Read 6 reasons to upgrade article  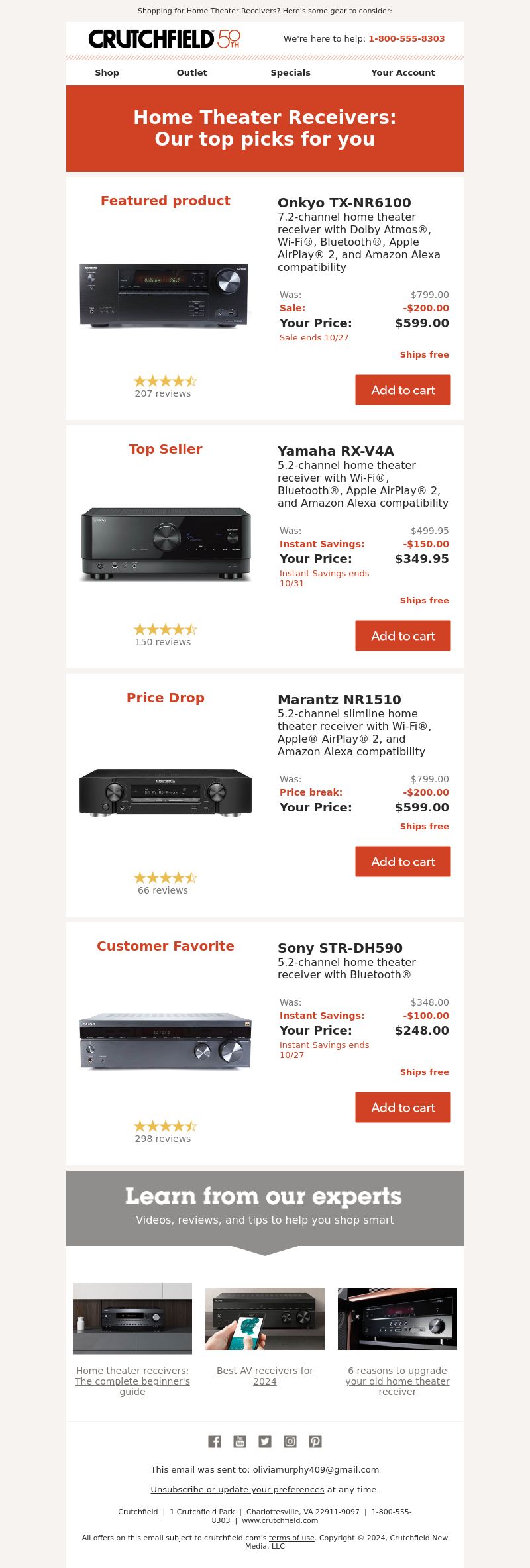click(397, 1381)
